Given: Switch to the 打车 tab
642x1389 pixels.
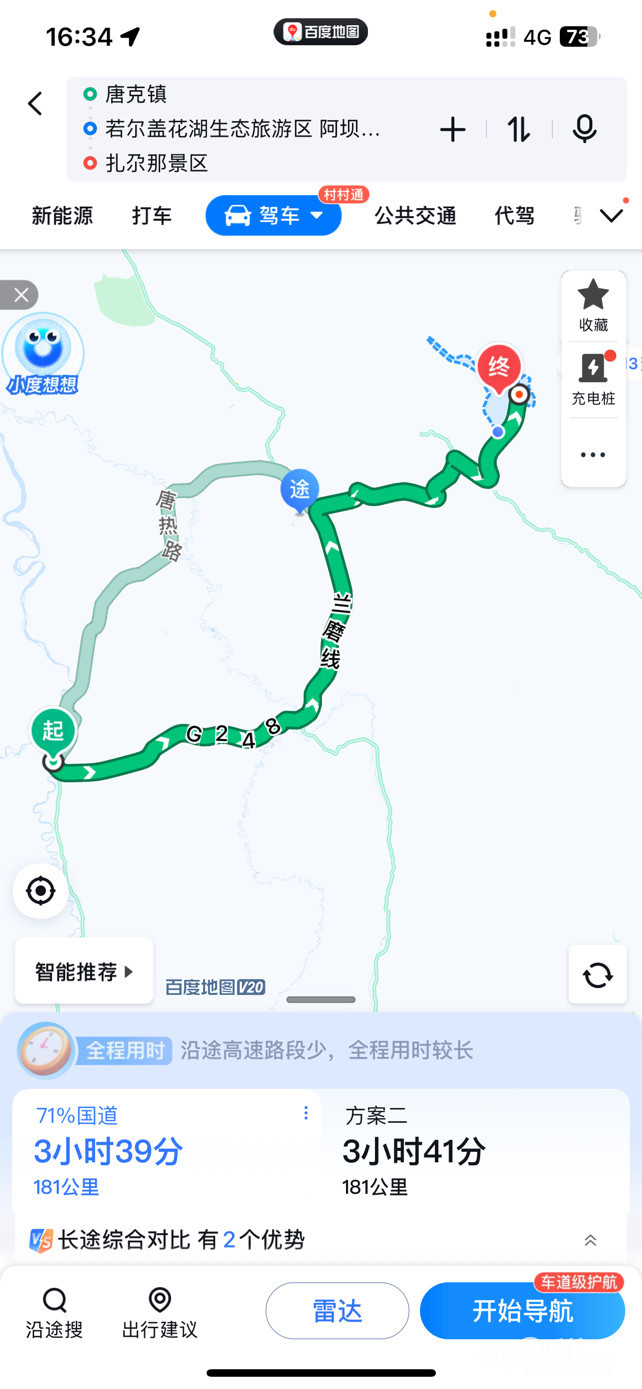Looking at the screenshot, I should click(152, 216).
